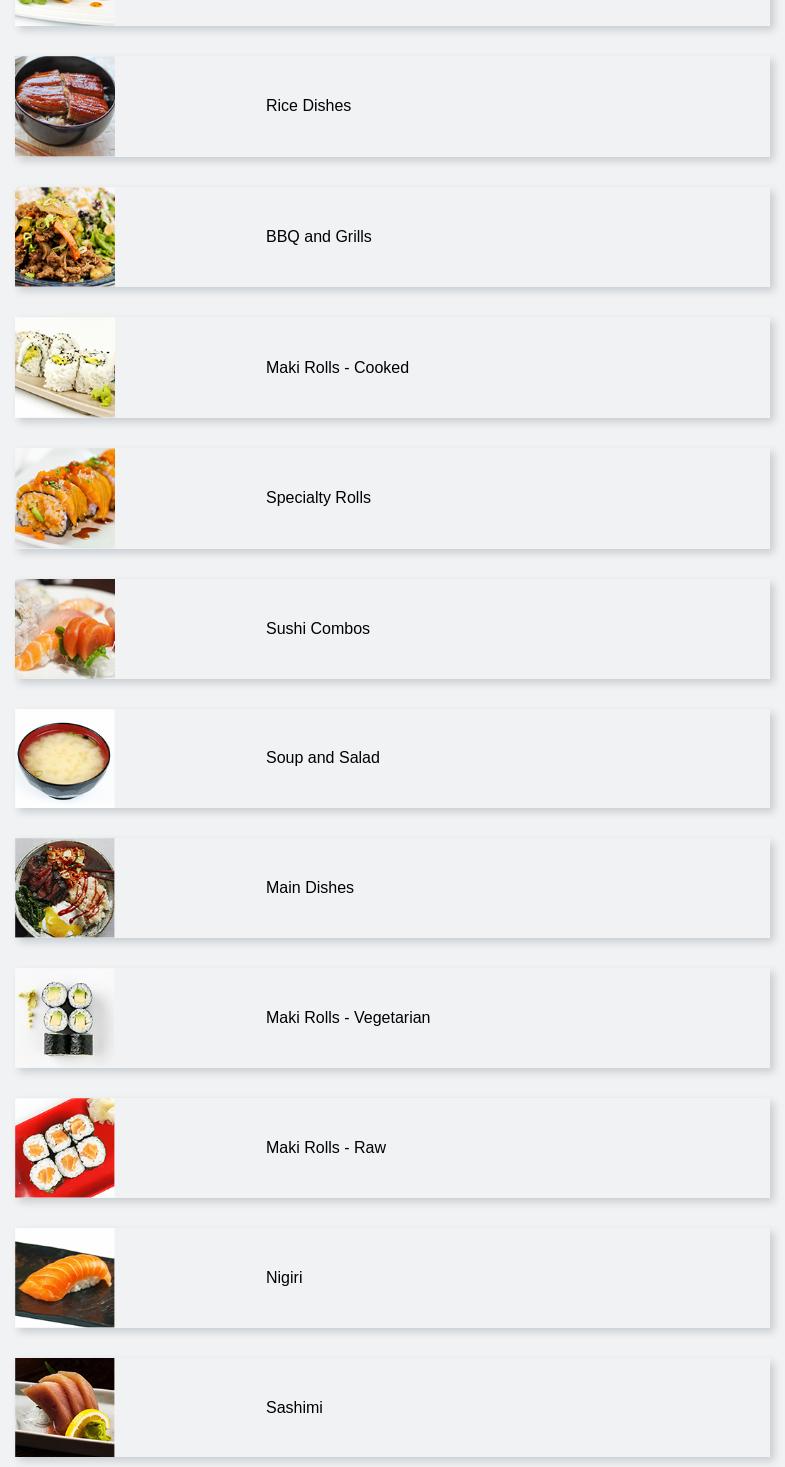Viewport: 785px width, 1467px height.
Task: Select BBQ and Grills
Action: point(392,237)
